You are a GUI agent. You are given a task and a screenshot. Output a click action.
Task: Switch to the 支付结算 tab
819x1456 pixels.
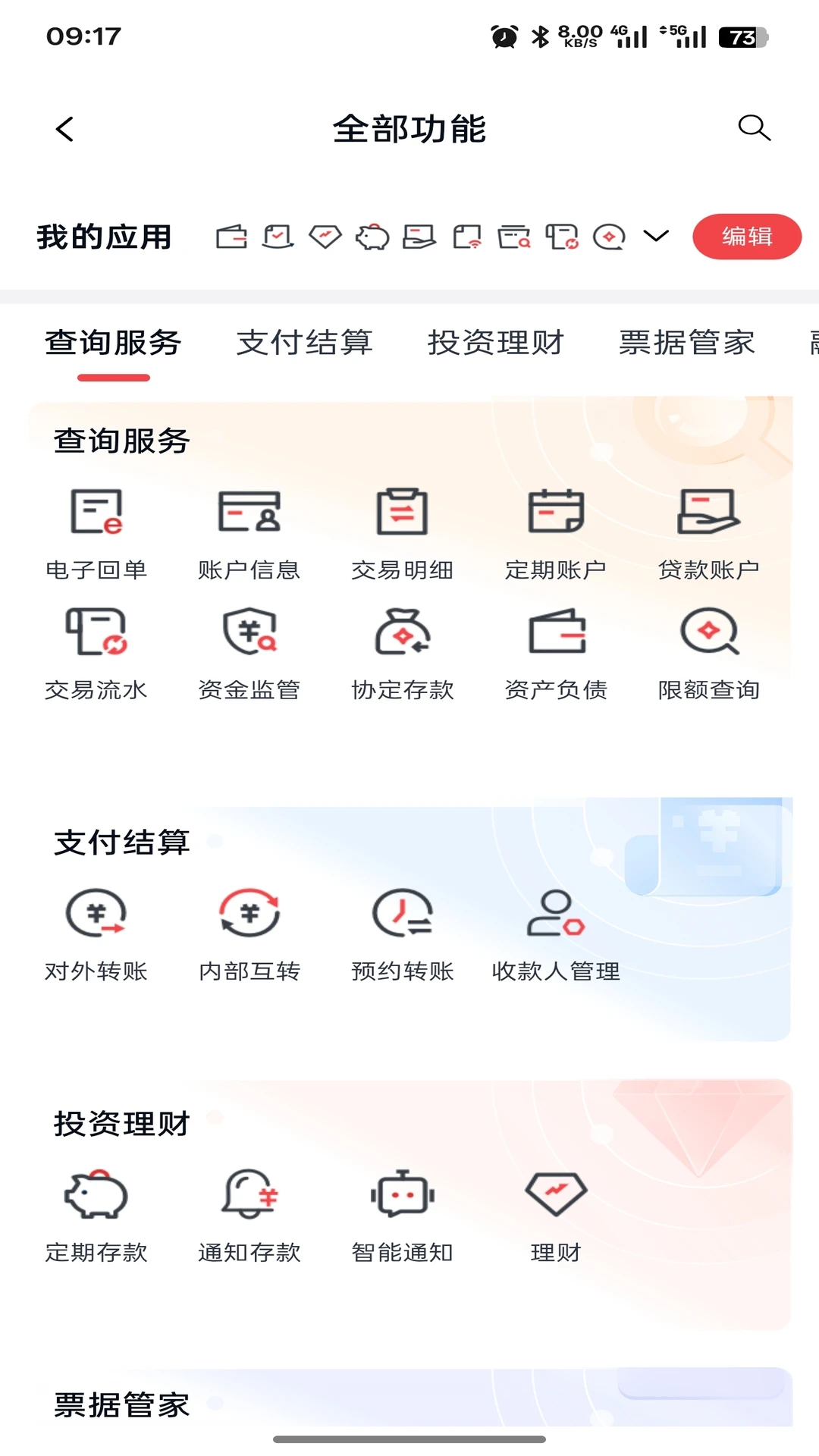304,343
